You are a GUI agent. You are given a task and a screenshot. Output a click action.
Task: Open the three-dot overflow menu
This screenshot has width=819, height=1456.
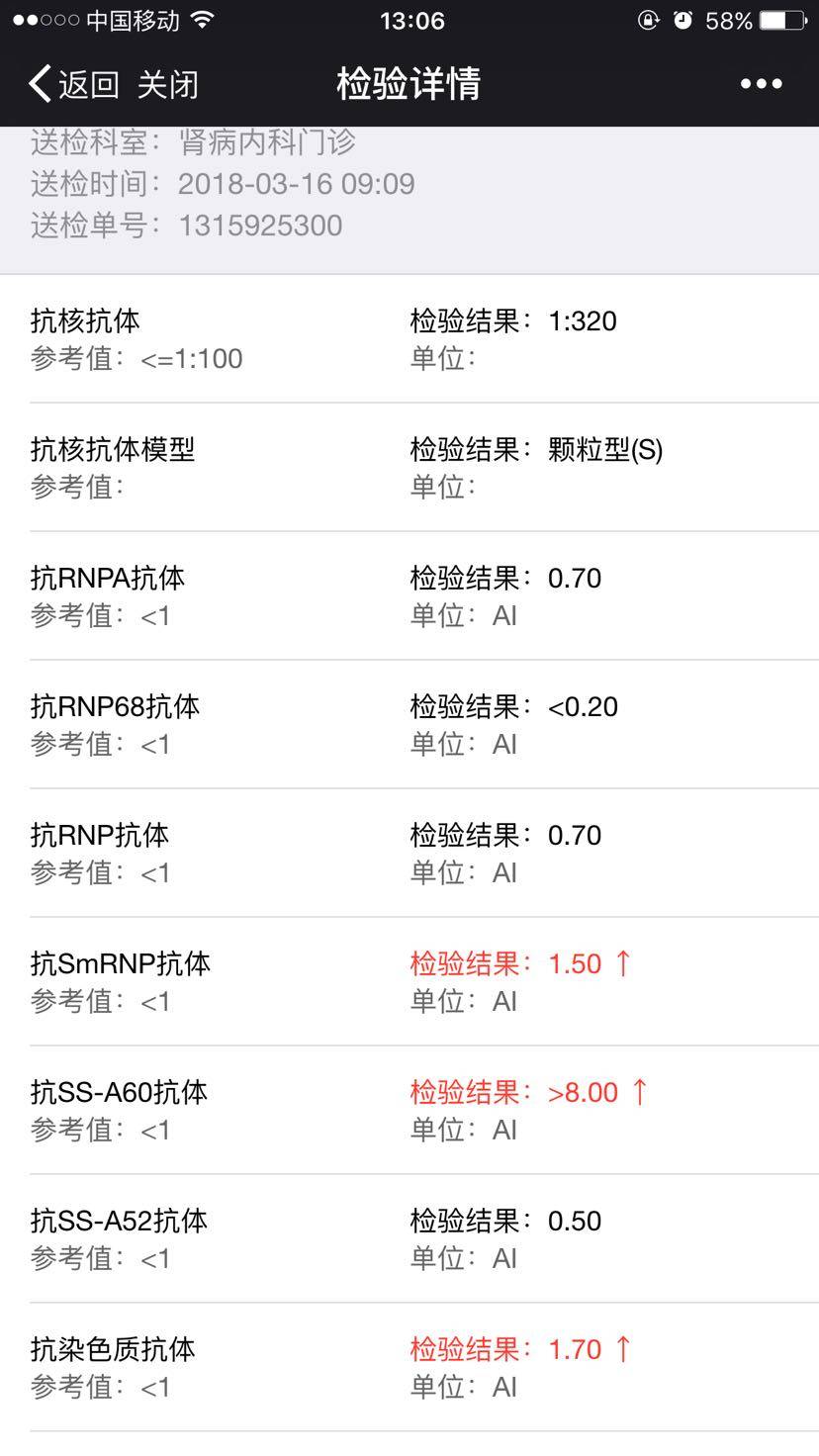761,84
